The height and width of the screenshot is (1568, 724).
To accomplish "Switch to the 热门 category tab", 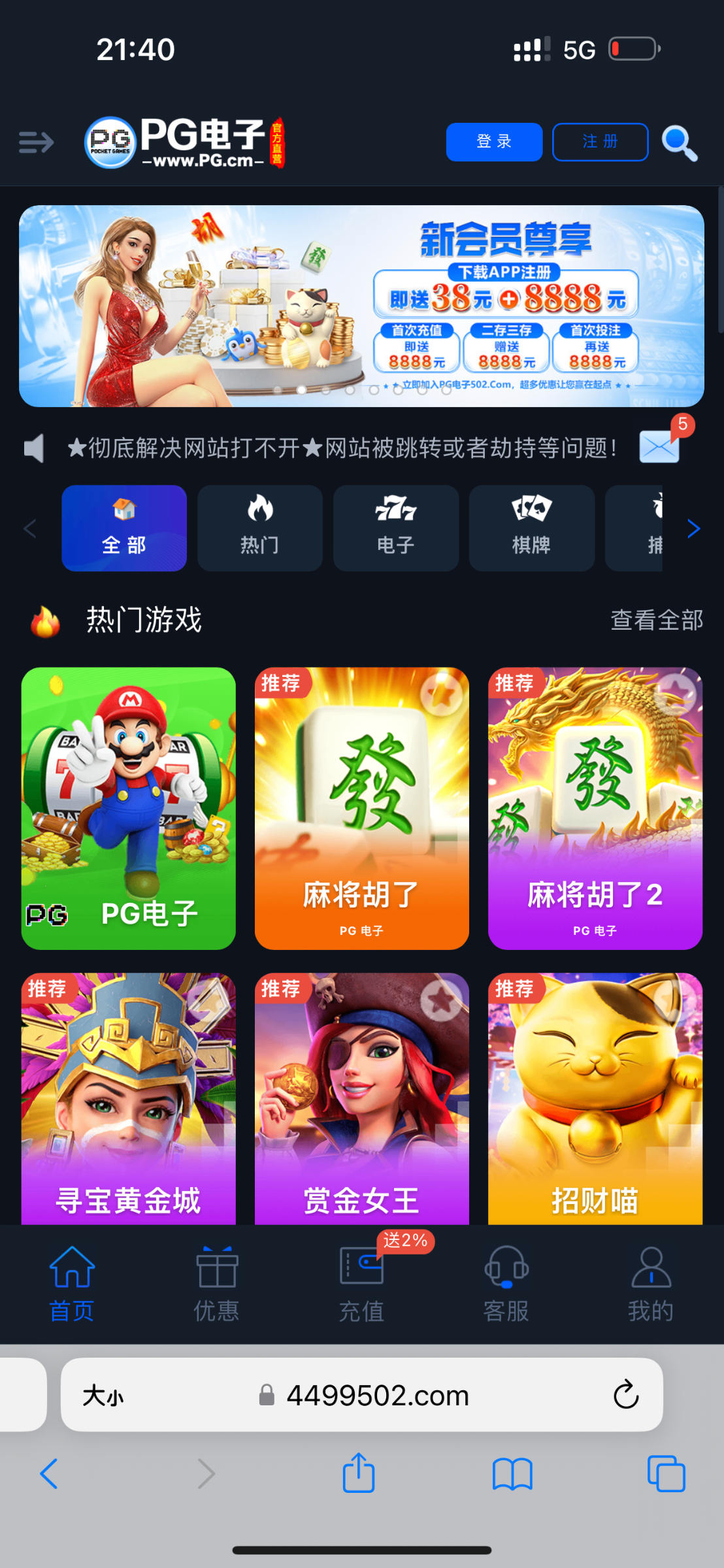I will (x=260, y=528).
